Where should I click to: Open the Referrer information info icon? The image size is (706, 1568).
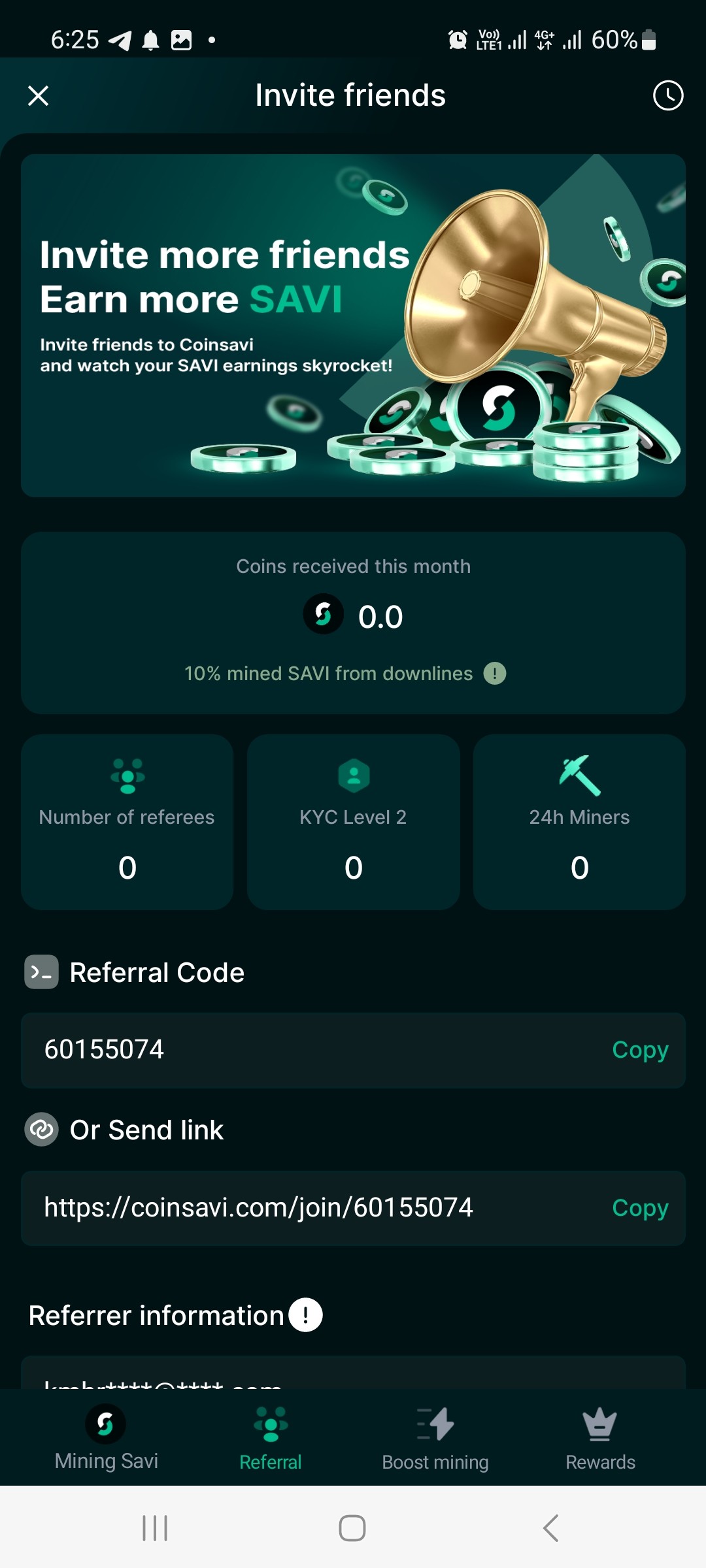[x=305, y=1315]
